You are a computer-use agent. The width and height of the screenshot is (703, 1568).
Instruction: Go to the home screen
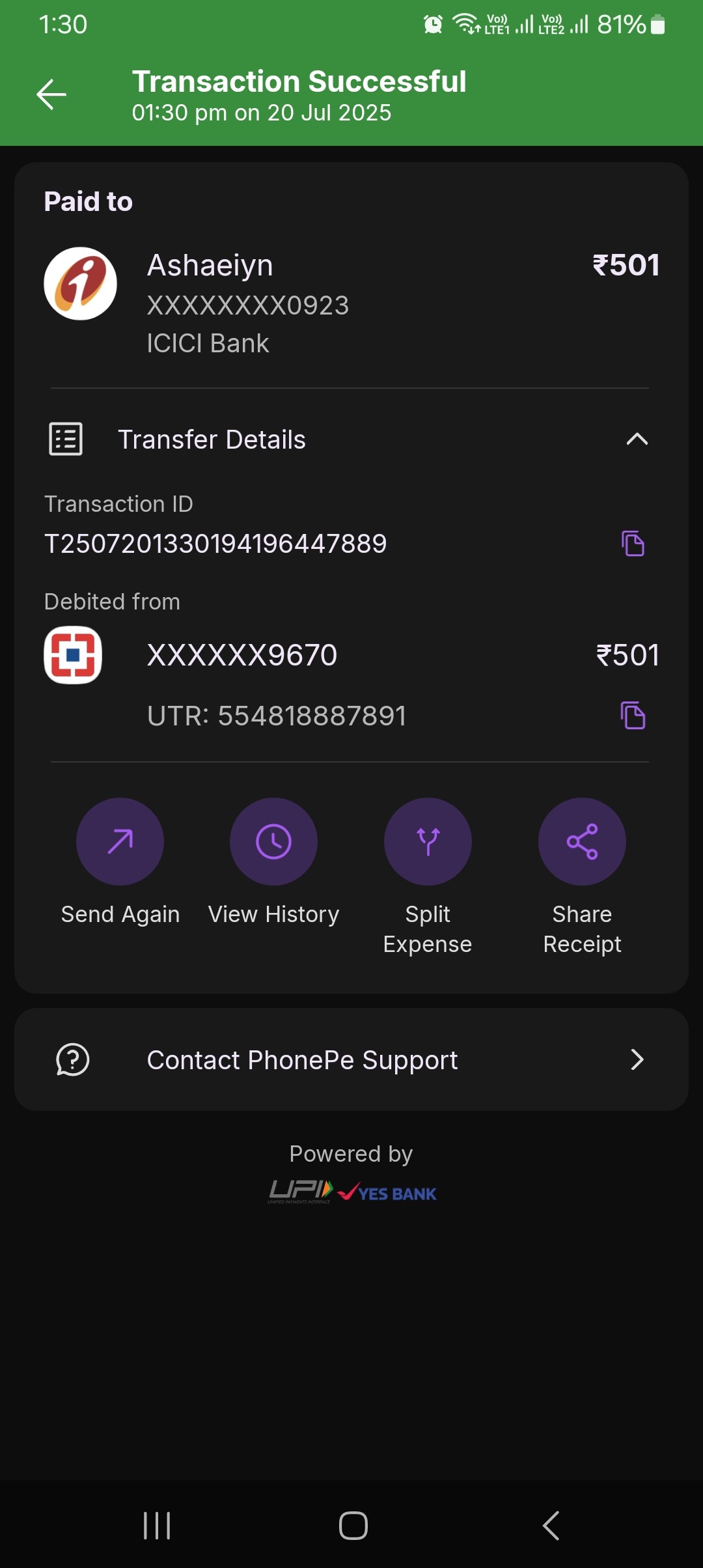pyautogui.click(x=353, y=1525)
